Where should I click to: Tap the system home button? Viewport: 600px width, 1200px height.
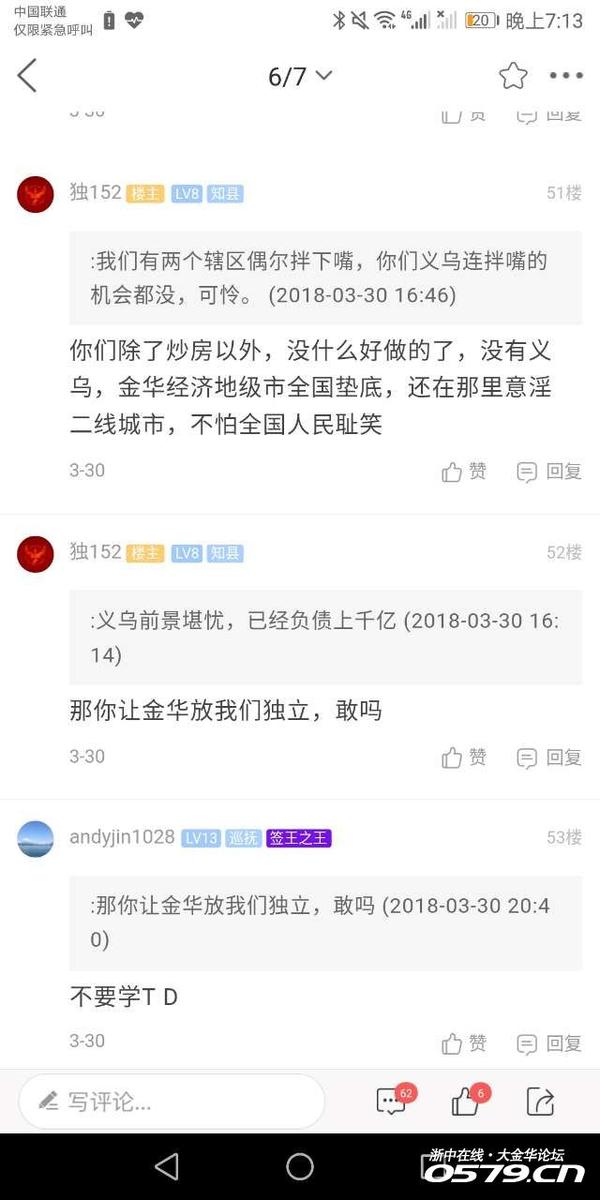[x=300, y=1166]
